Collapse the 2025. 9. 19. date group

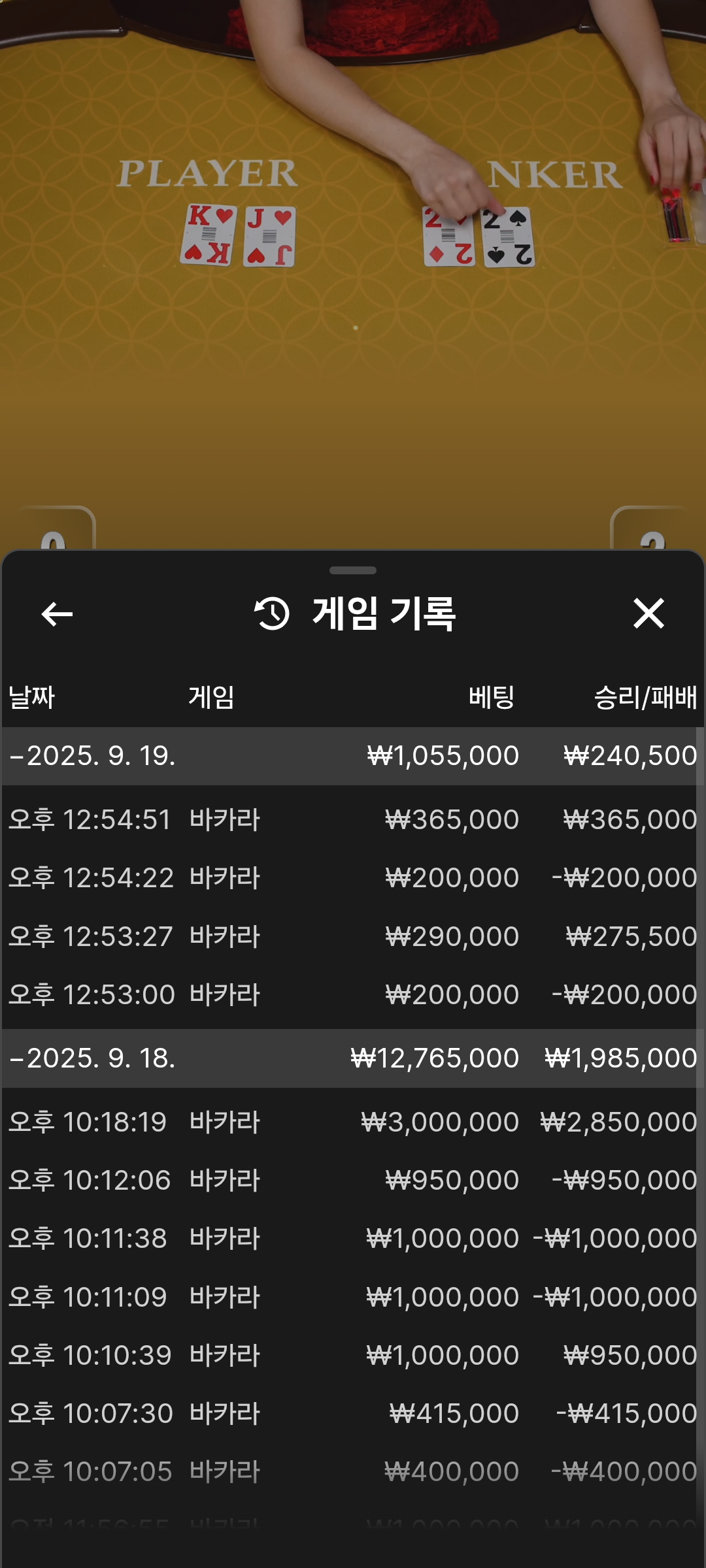click(x=92, y=756)
